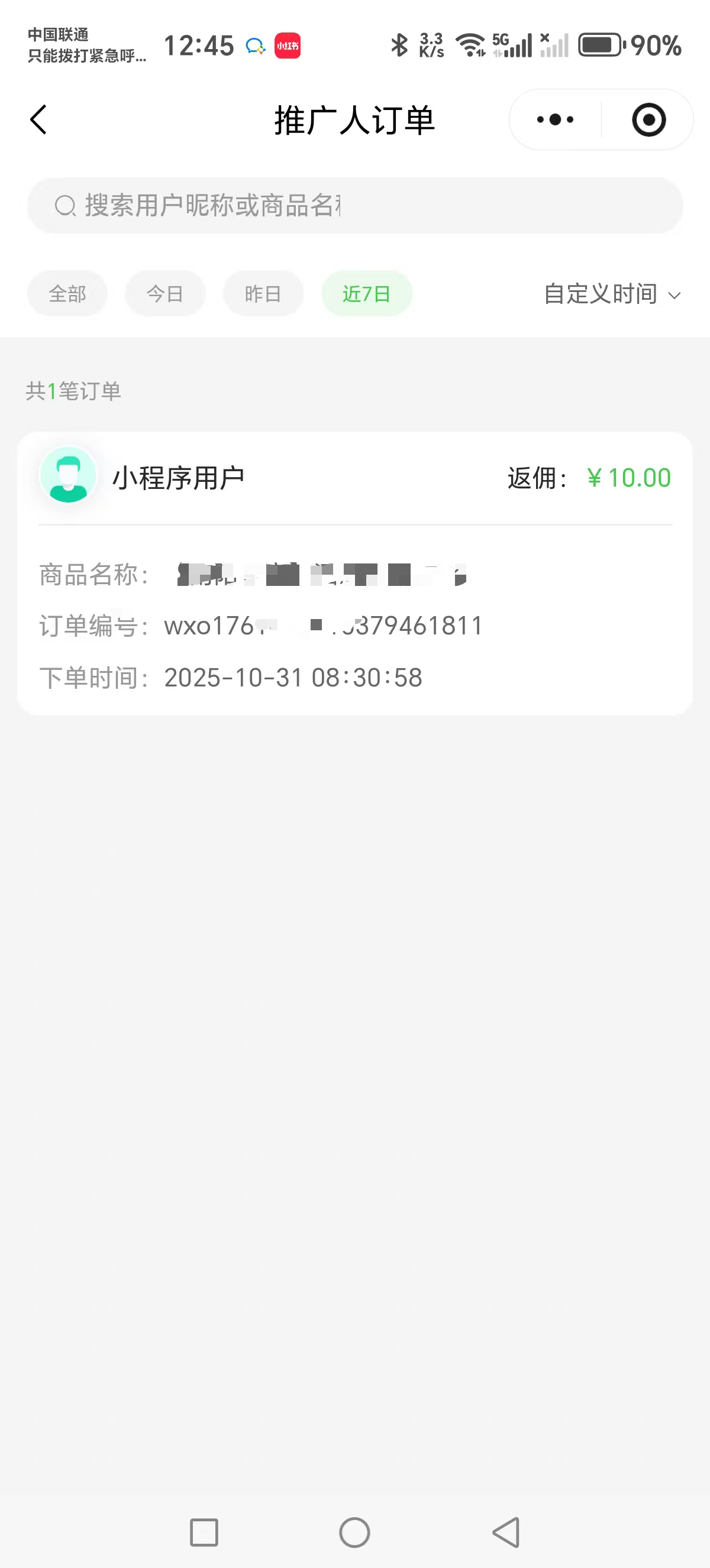Image resolution: width=710 pixels, height=1568 pixels.
Task: Open the mini program more options menu
Action: [x=555, y=119]
